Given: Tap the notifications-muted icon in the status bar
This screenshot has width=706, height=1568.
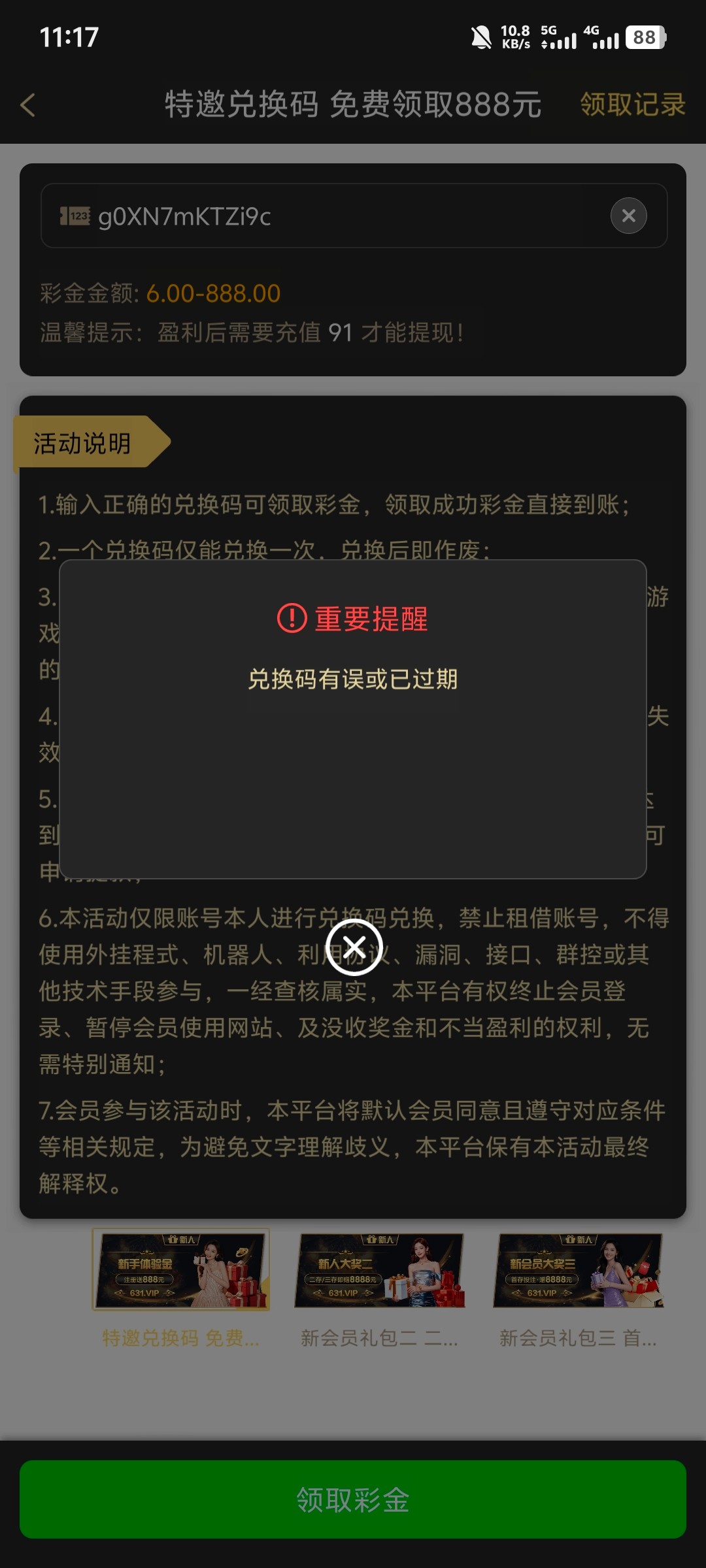Looking at the screenshot, I should (x=481, y=37).
